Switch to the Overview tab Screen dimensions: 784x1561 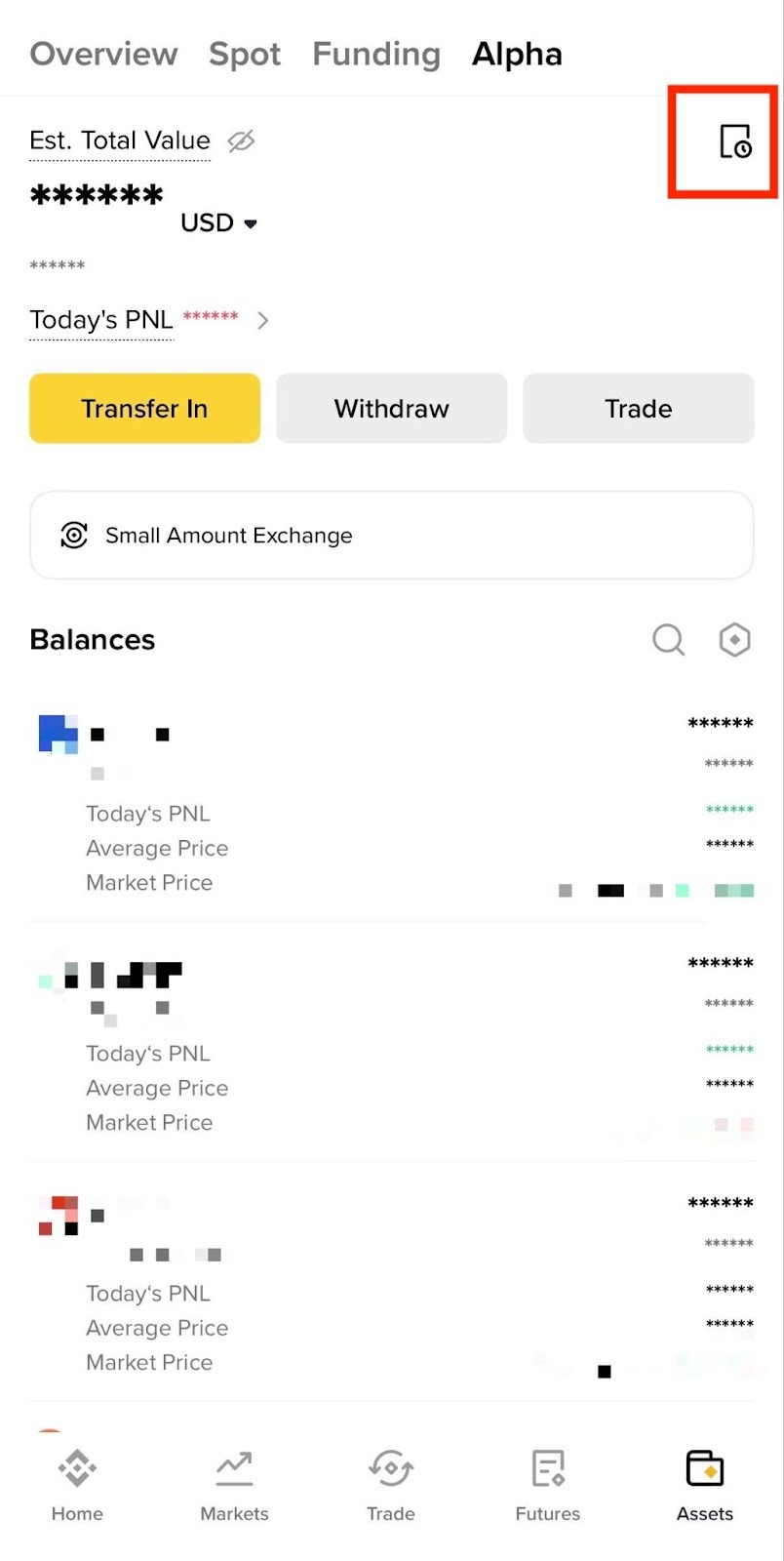coord(103,55)
